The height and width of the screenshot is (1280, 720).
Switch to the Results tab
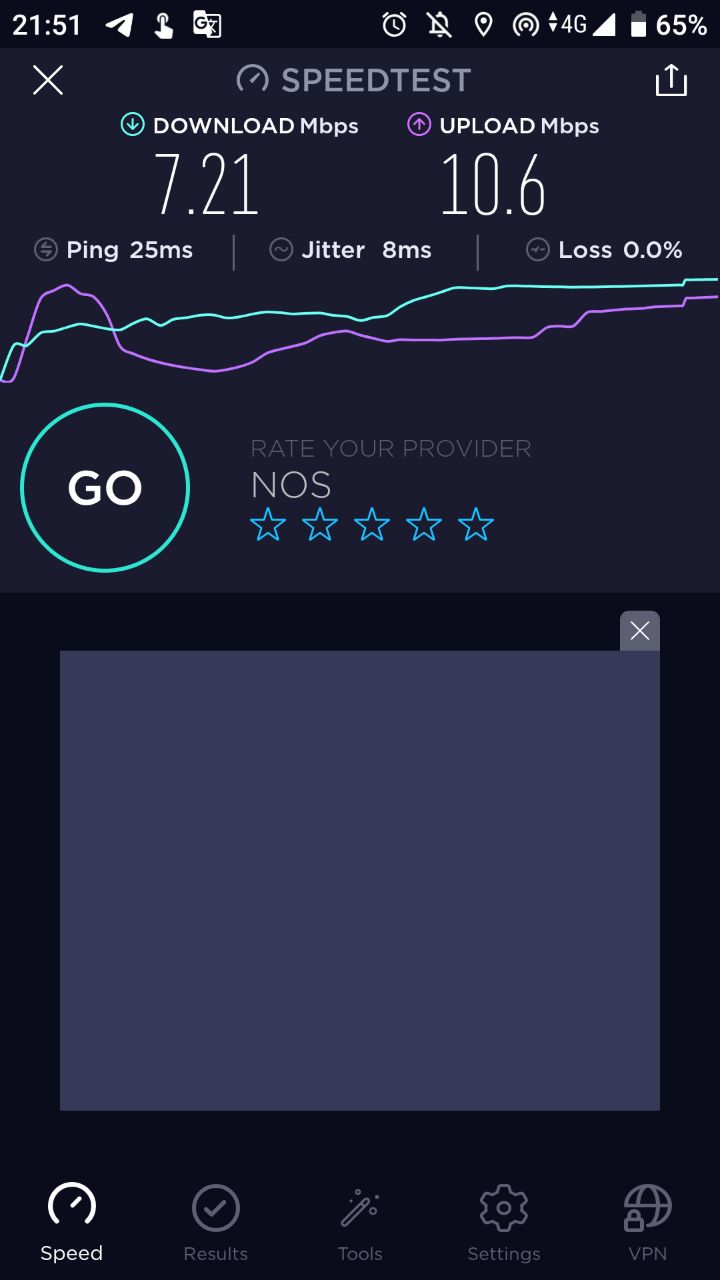(216, 1223)
